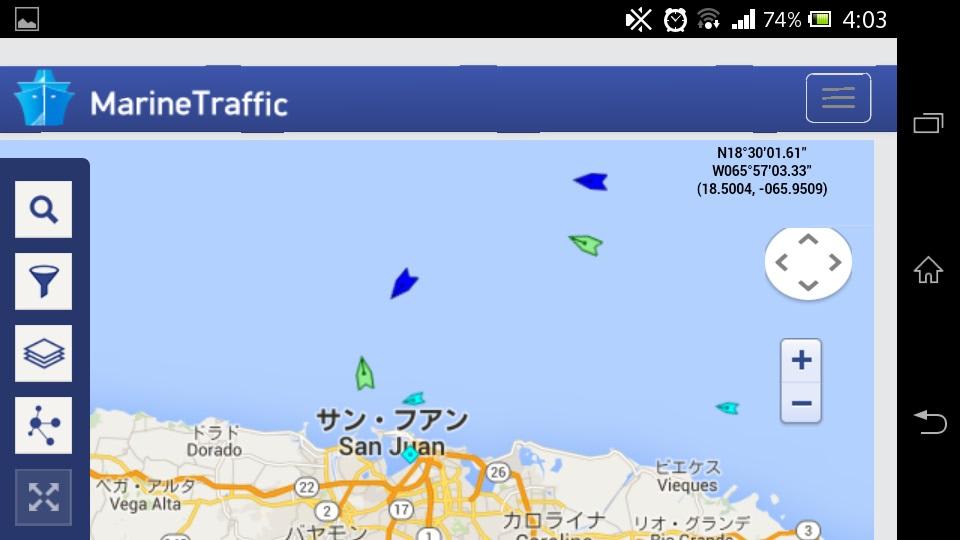This screenshot has width=960, height=540.
Task: Pan the map to the right
Action: point(835,263)
